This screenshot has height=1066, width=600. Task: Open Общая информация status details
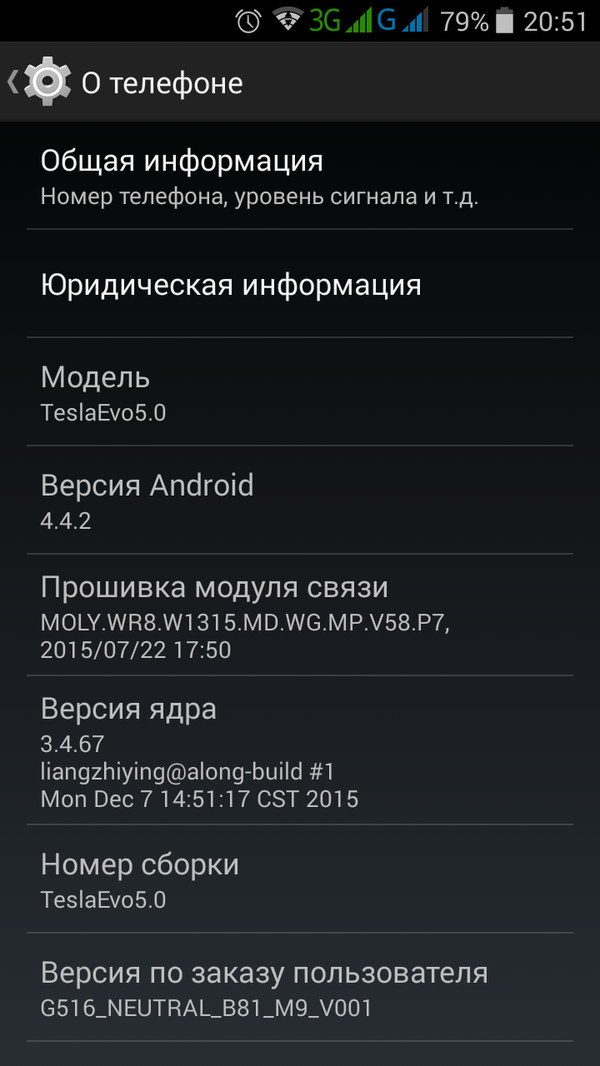coord(300,176)
